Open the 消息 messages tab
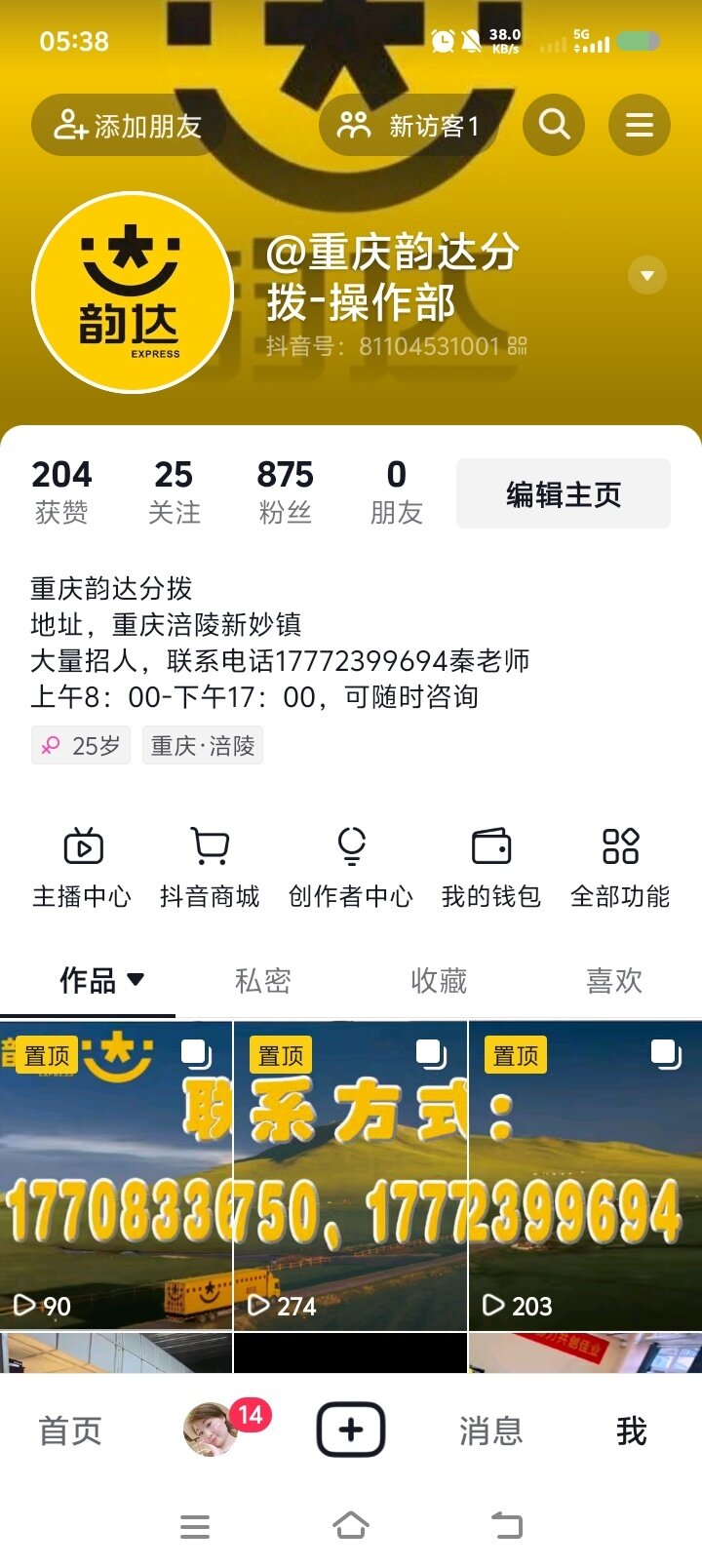This screenshot has width=702, height=1568. [x=490, y=1431]
